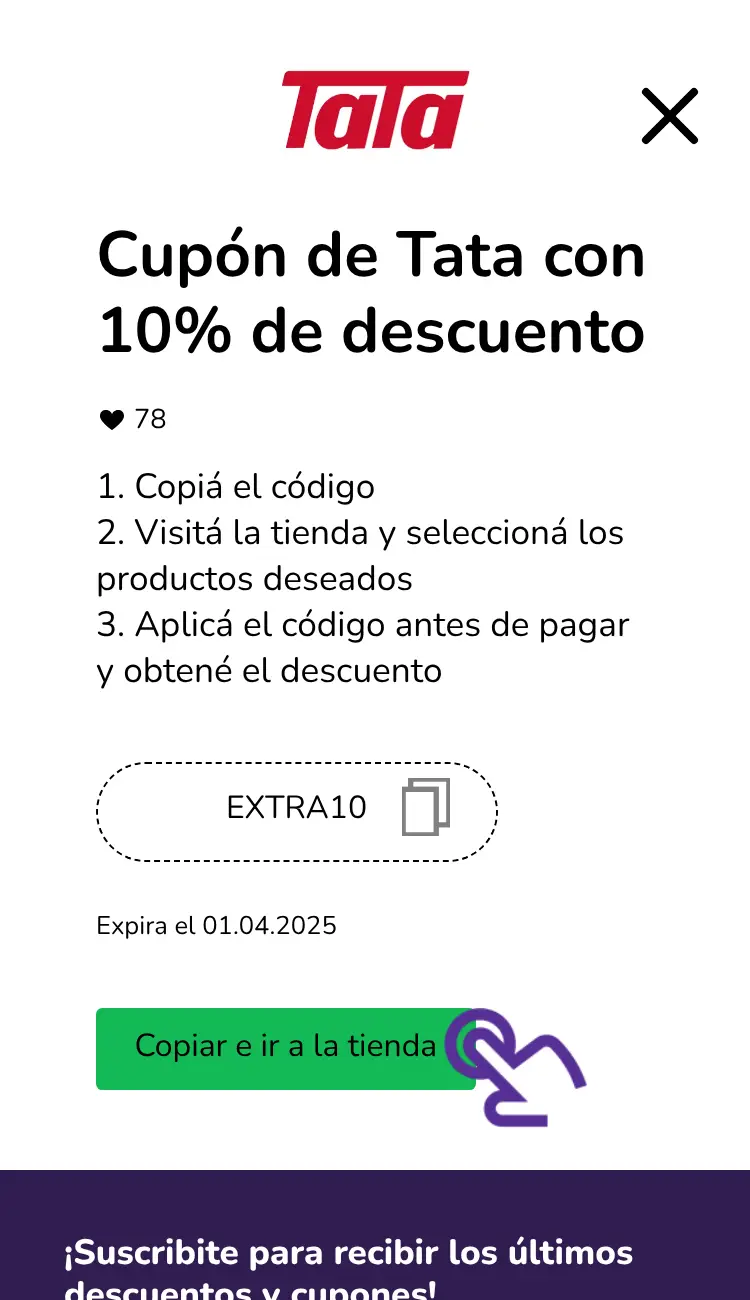Select the expiry date text Expira el 01.04.2025
Viewport: 750px width, 1300px height.
(216, 926)
